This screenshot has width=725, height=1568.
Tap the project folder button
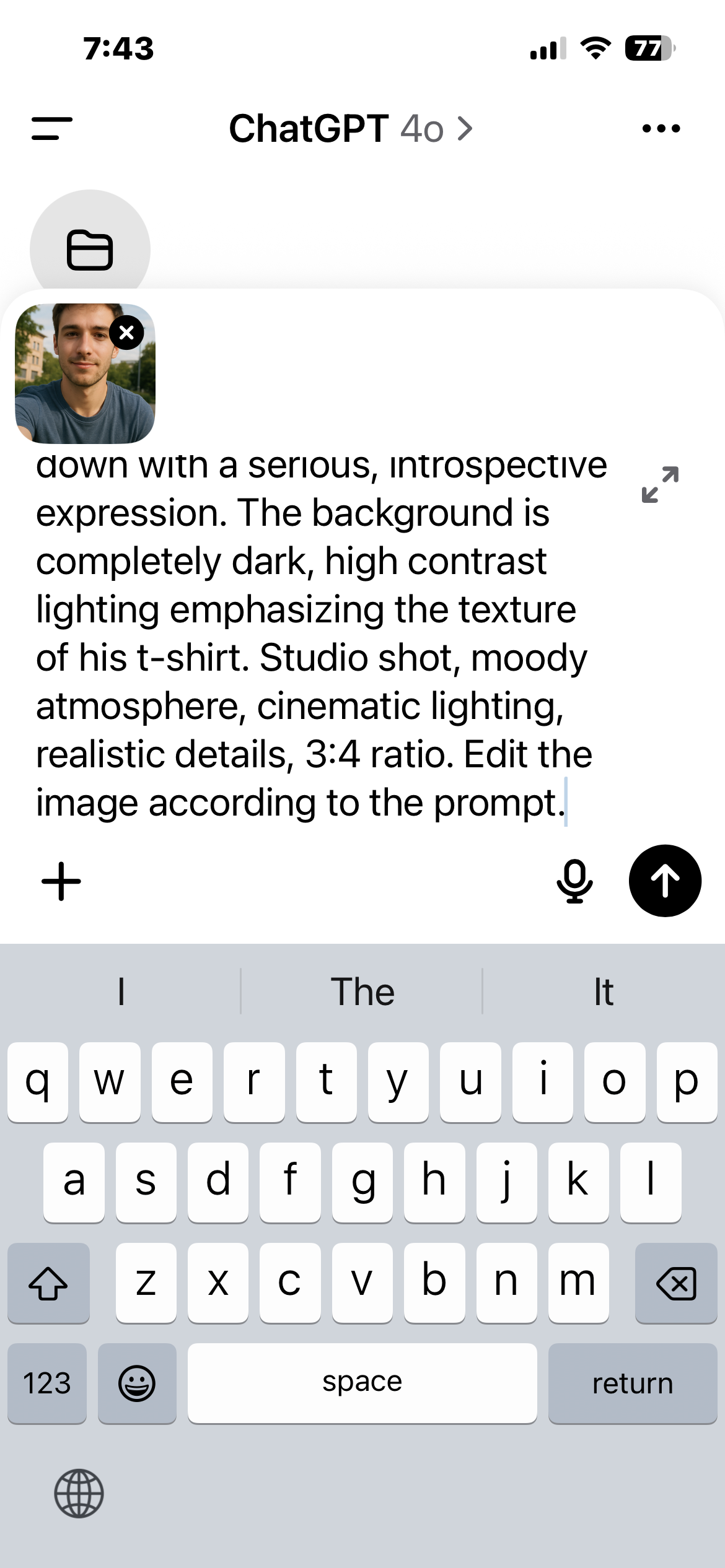click(x=90, y=250)
